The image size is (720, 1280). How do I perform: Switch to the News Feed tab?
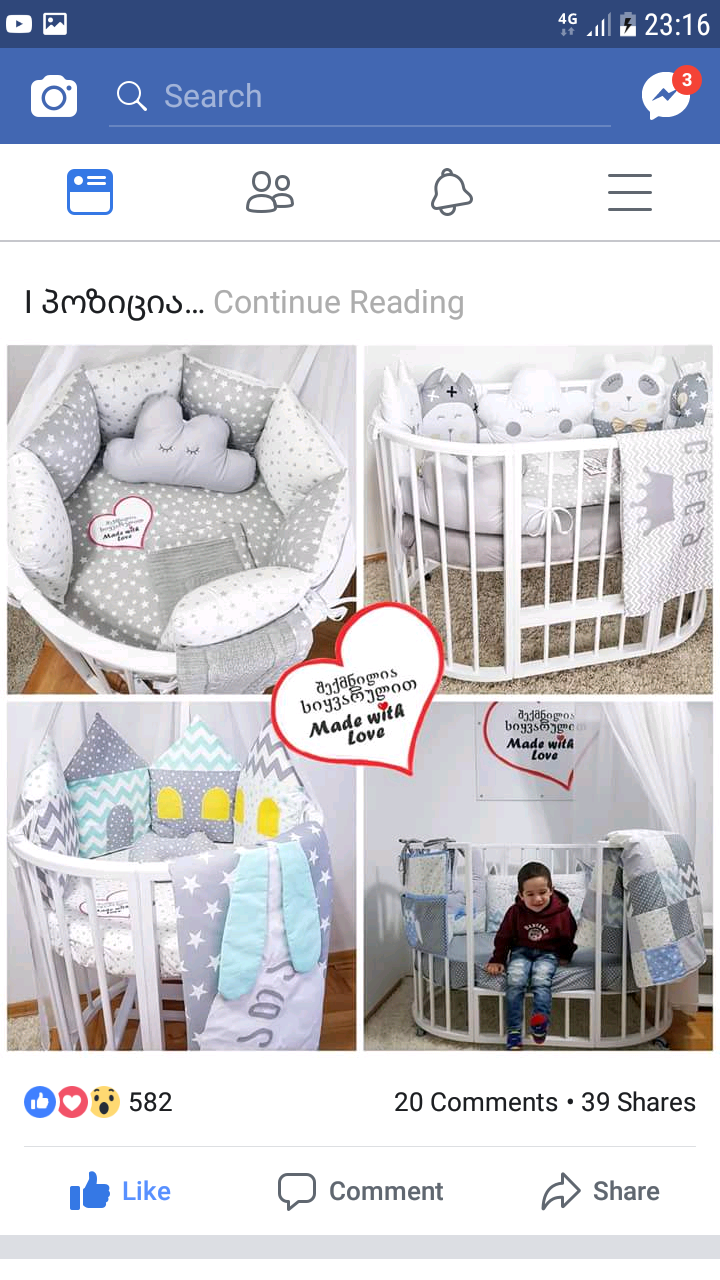(x=90, y=192)
